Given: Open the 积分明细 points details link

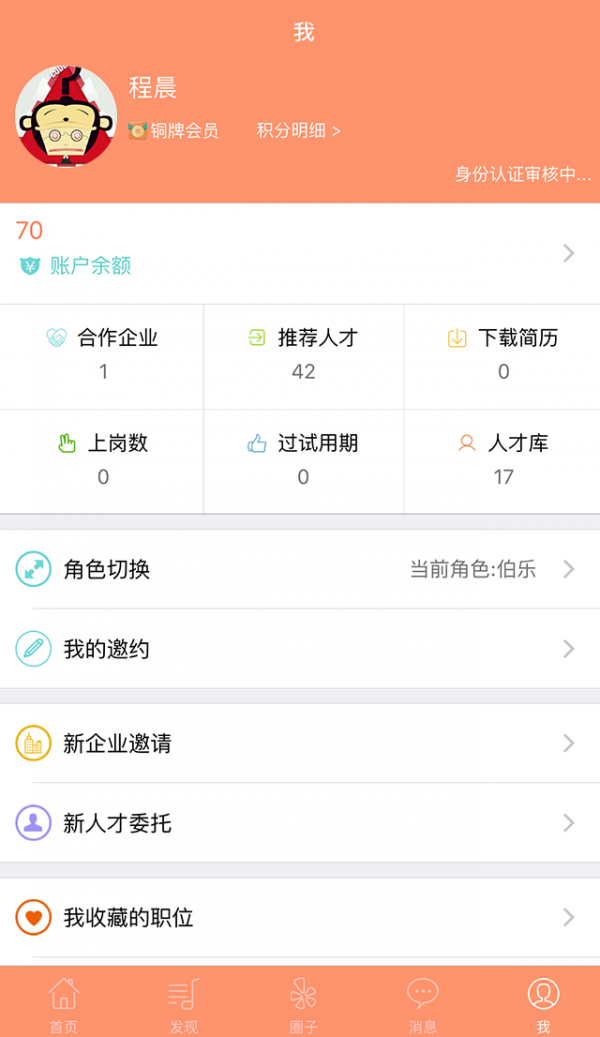Looking at the screenshot, I should click(298, 131).
